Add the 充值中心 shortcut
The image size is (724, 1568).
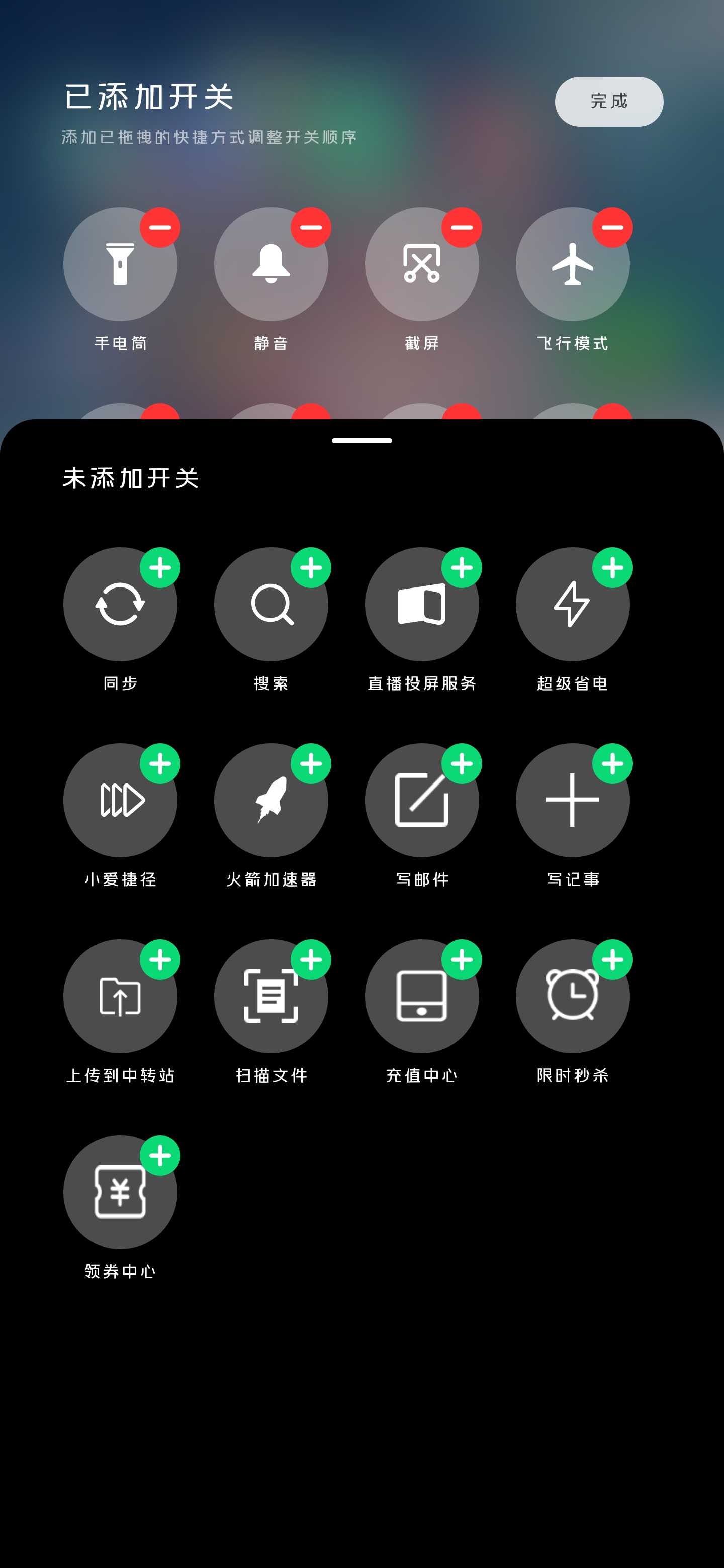point(462,959)
